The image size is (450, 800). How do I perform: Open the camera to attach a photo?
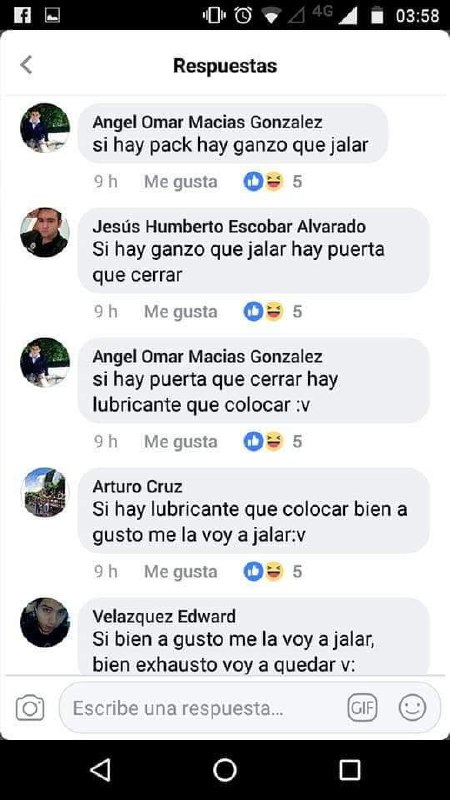point(30,709)
